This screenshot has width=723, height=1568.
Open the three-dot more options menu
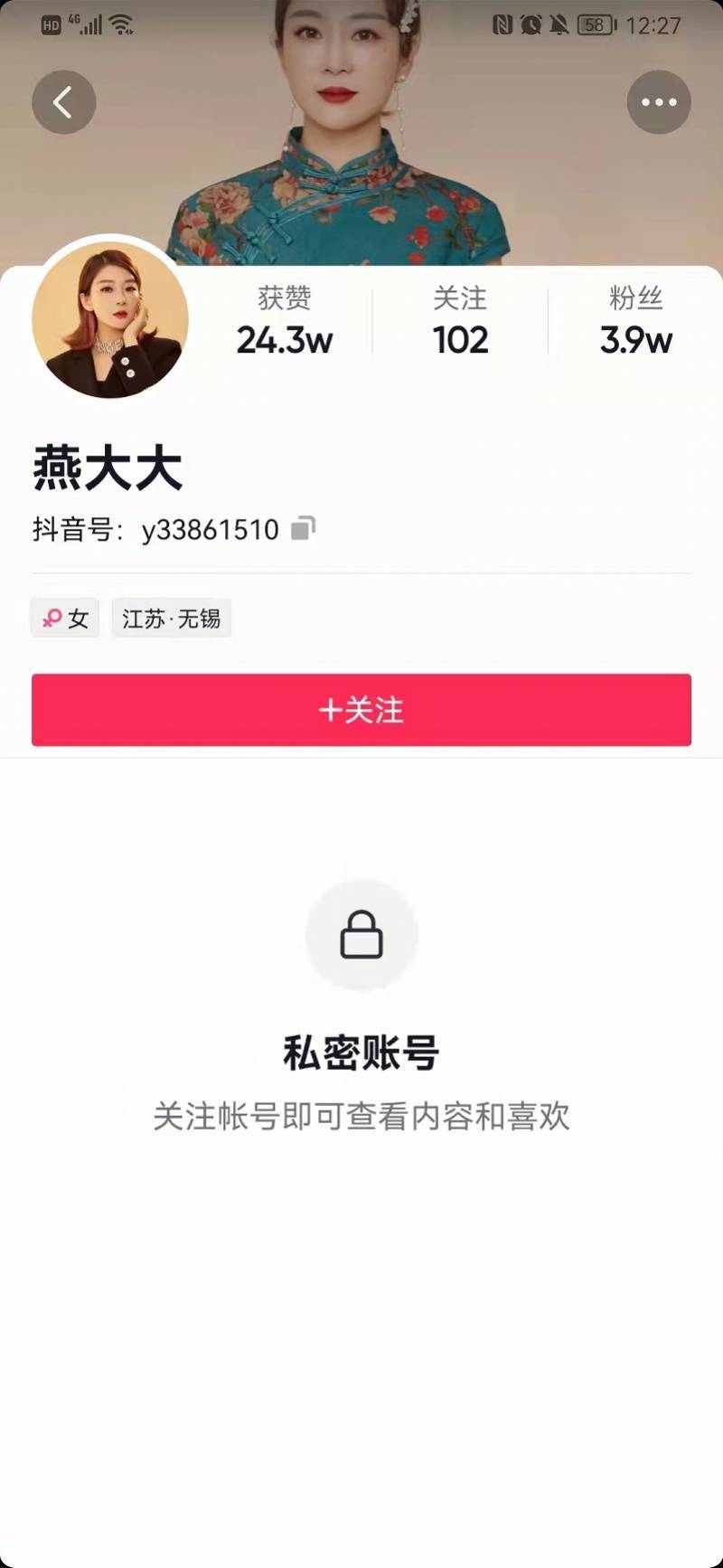pyautogui.click(x=659, y=102)
